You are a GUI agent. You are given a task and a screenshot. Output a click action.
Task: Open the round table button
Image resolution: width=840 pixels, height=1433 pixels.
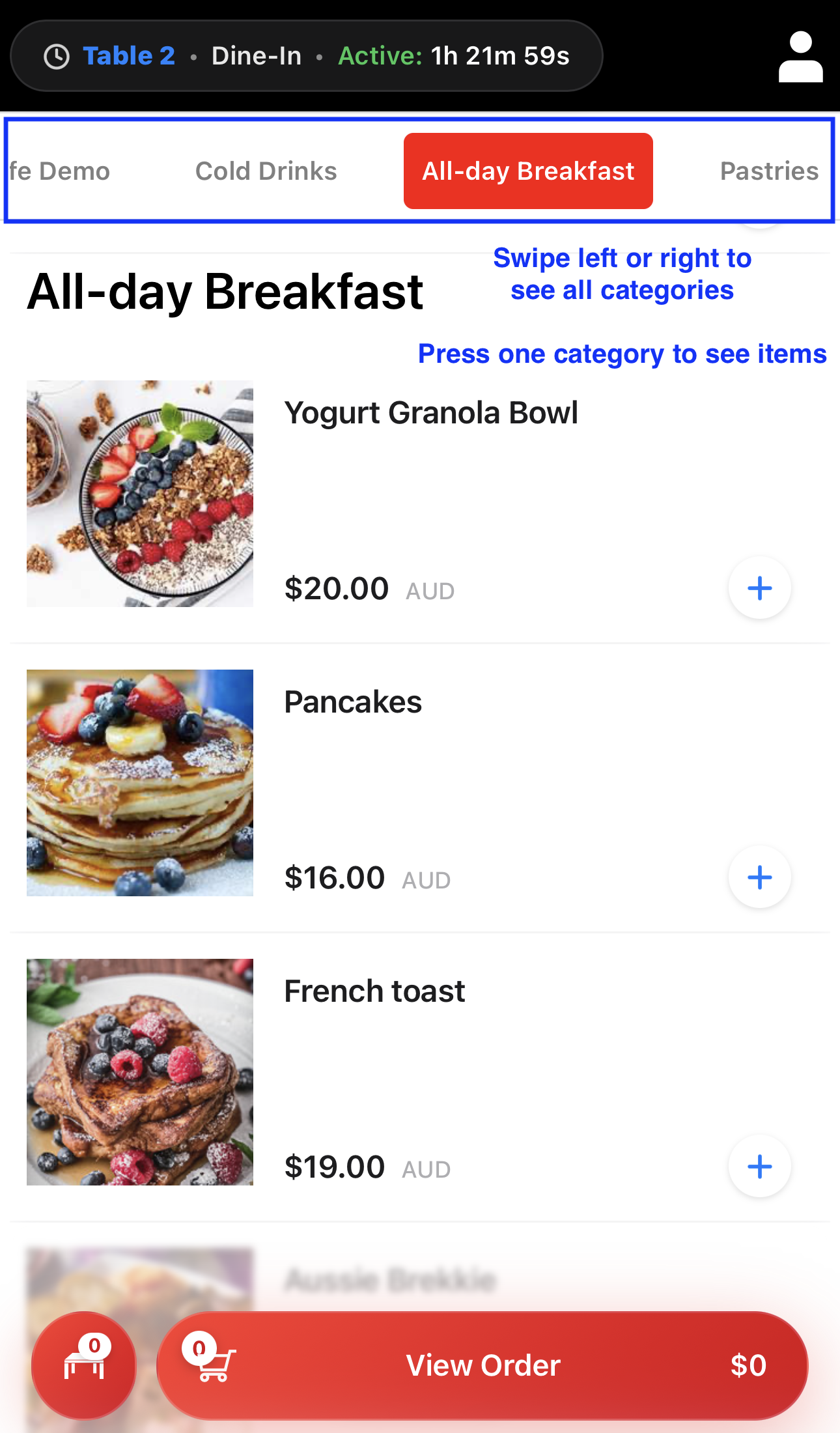(84, 1366)
